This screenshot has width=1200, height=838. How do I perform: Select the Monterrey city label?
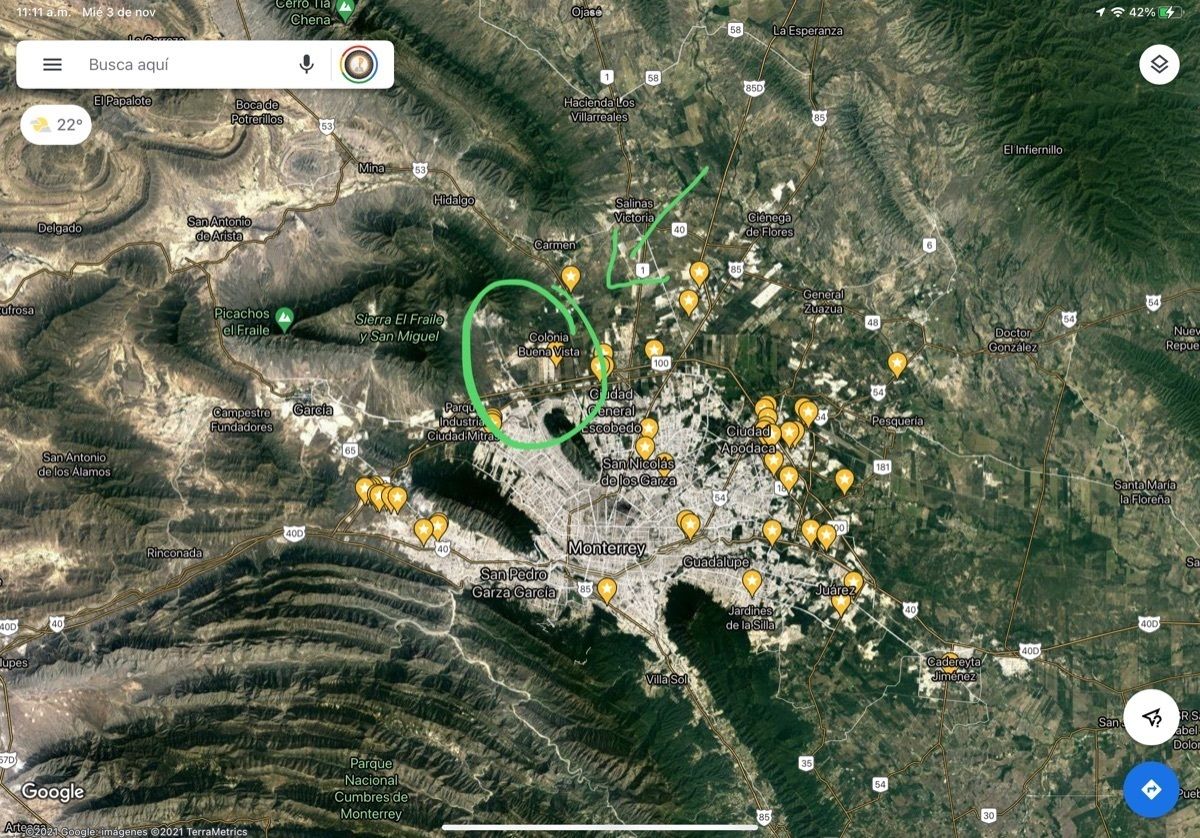pyautogui.click(x=606, y=548)
